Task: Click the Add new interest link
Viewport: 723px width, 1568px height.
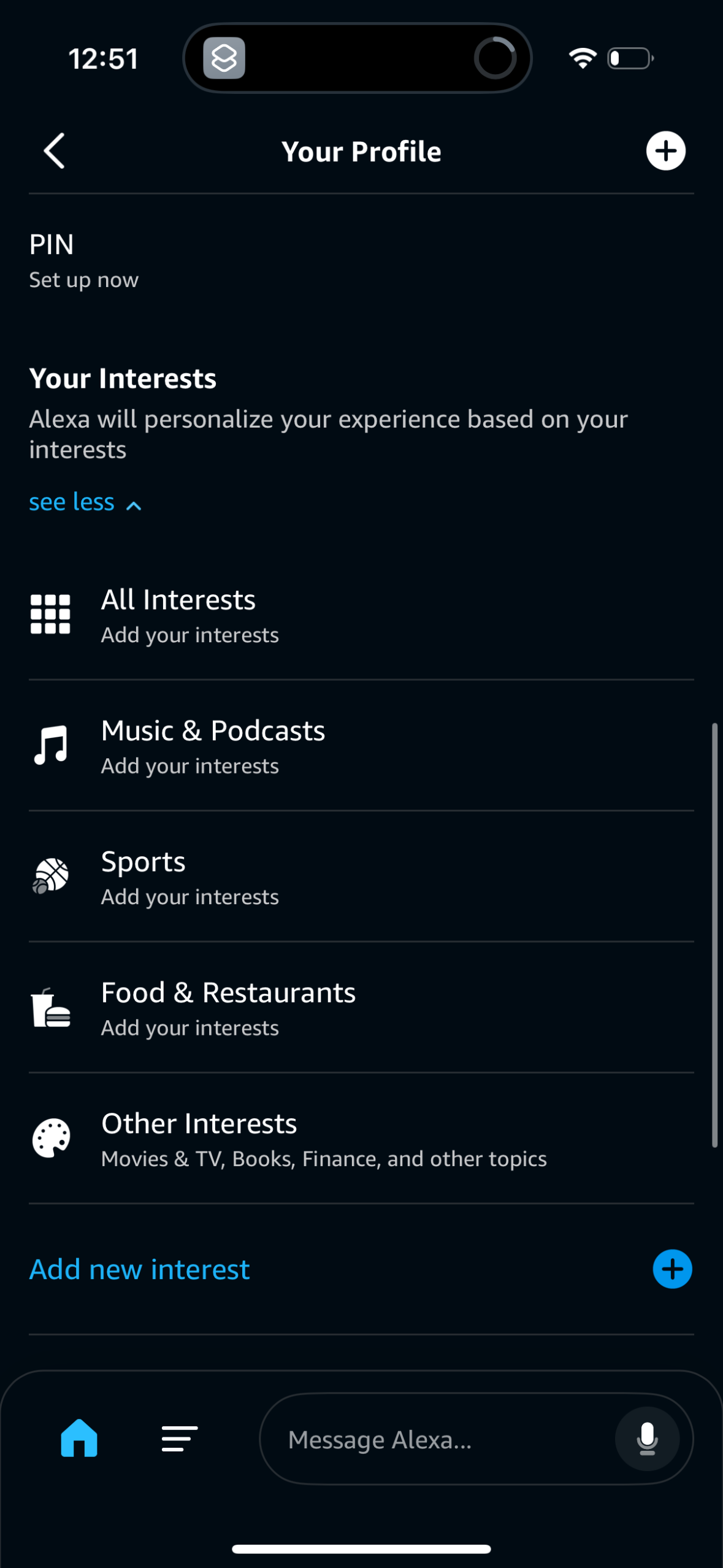Action: (x=139, y=1269)
